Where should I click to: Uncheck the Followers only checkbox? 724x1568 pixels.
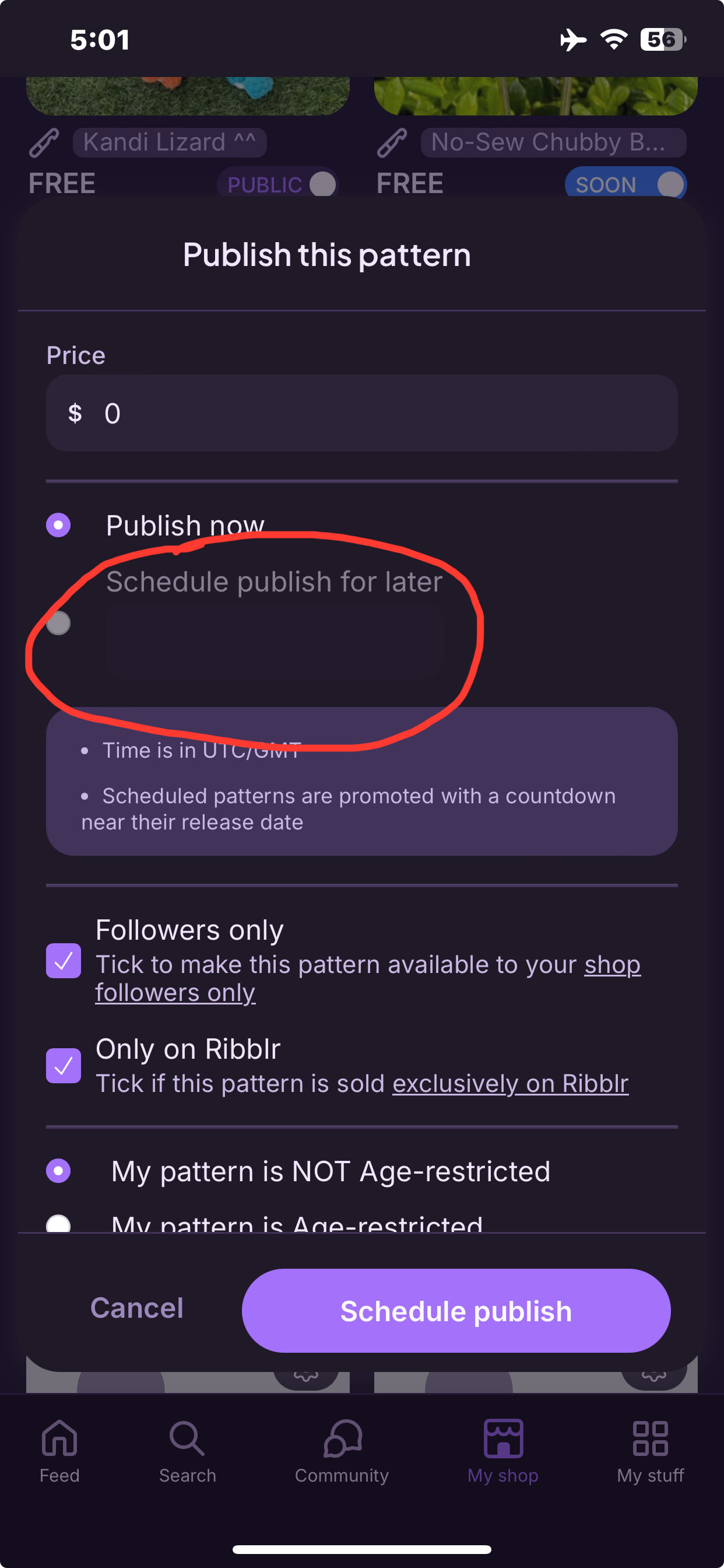64,961
